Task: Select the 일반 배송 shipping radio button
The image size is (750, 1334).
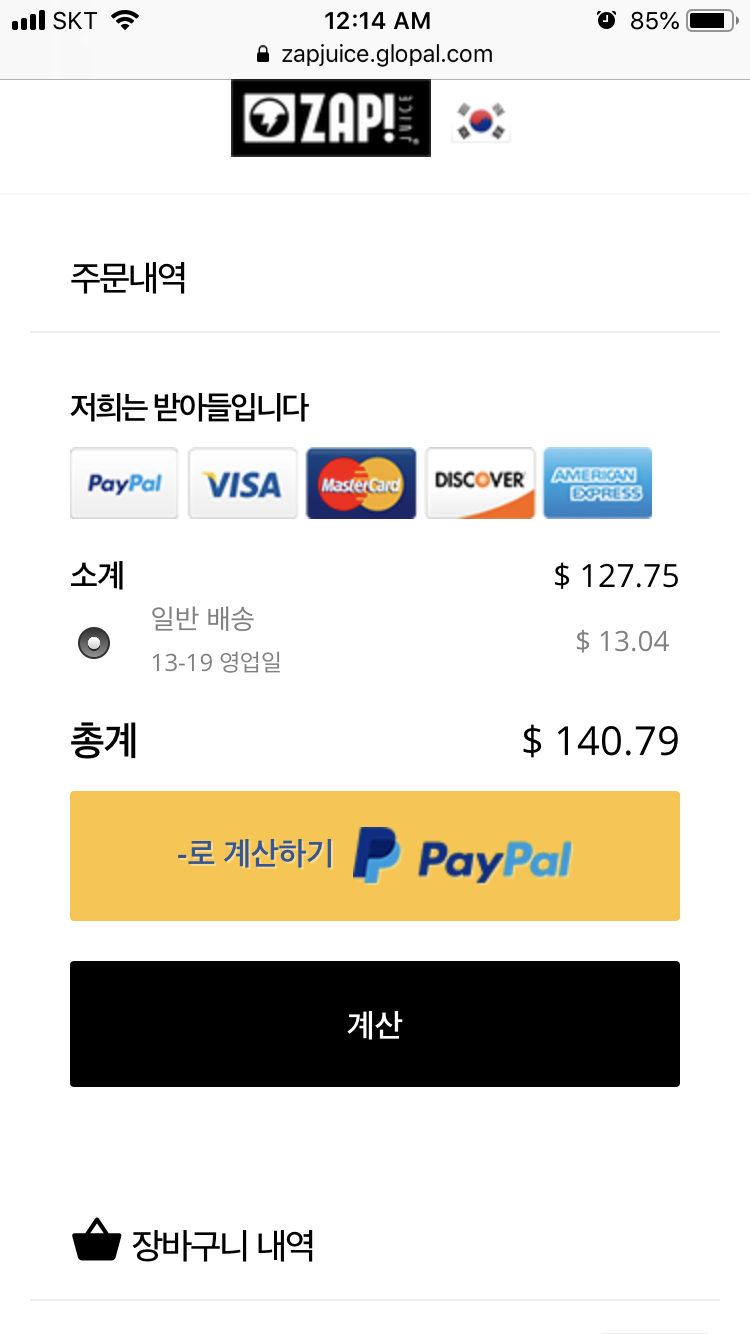Action: [94, 642]
